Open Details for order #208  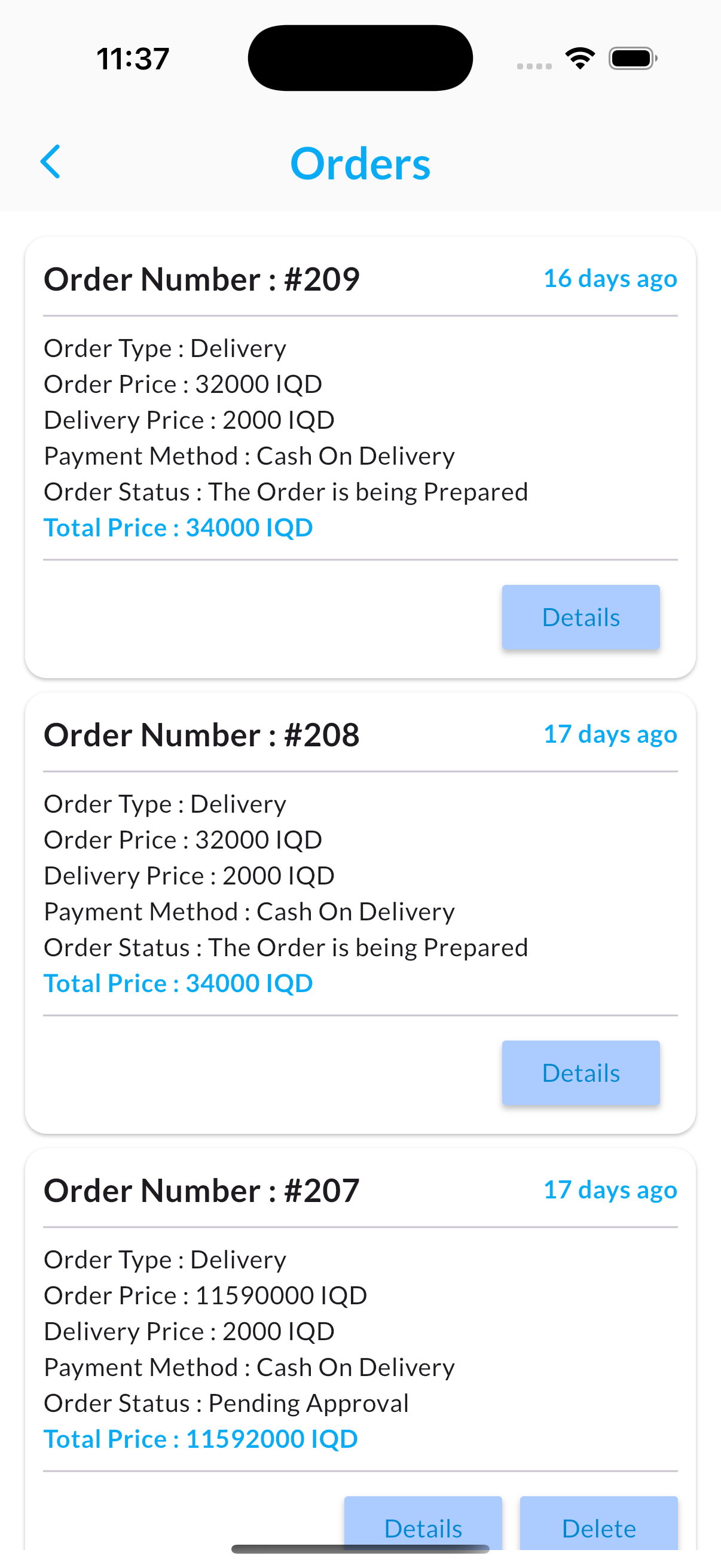click(581, 1072)
